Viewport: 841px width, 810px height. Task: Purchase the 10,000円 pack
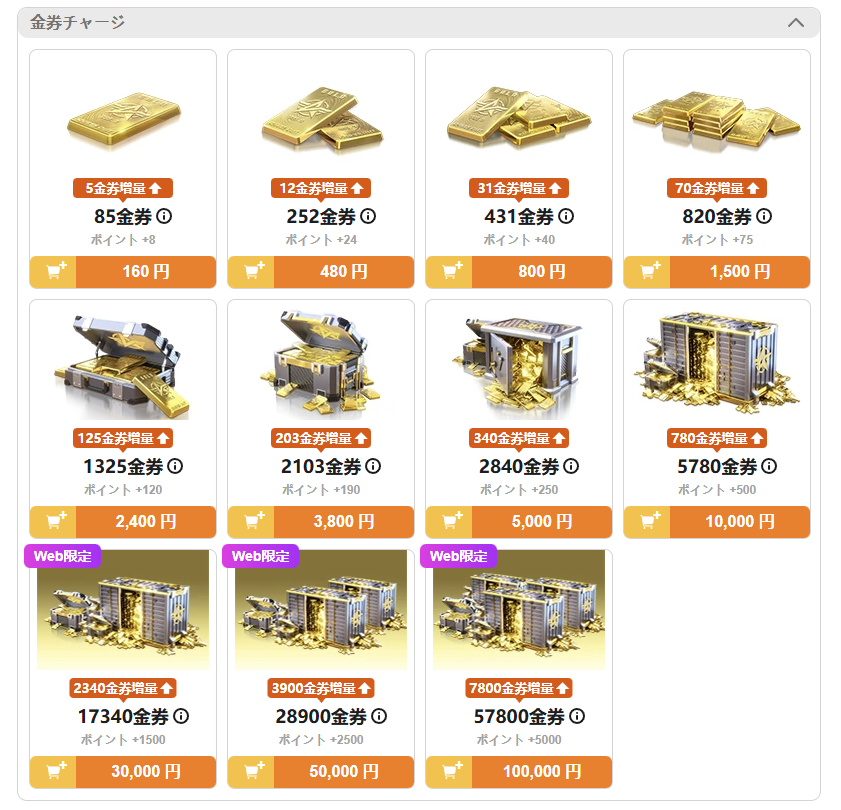tap(717, 522)
